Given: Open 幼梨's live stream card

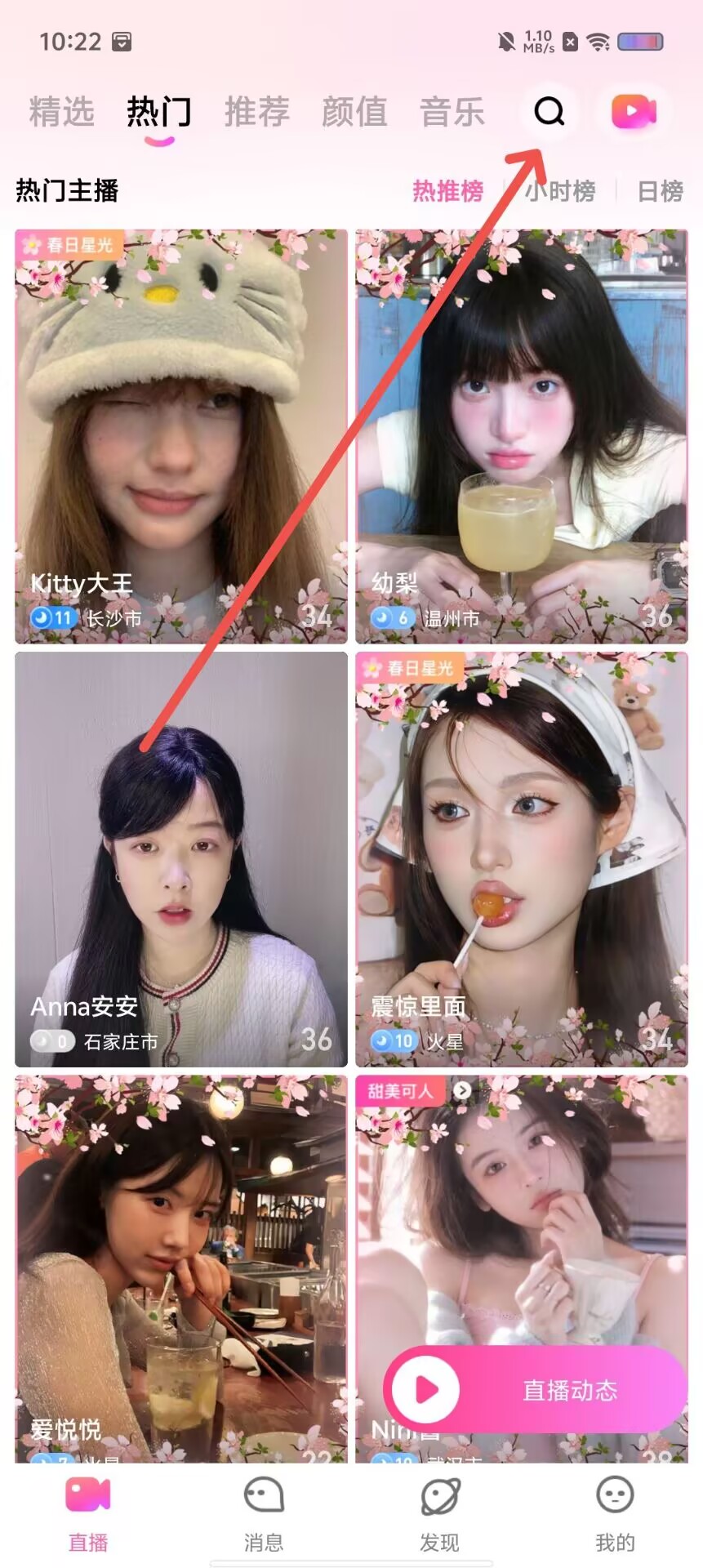Looking at the screenshot, I should point(521,436).
